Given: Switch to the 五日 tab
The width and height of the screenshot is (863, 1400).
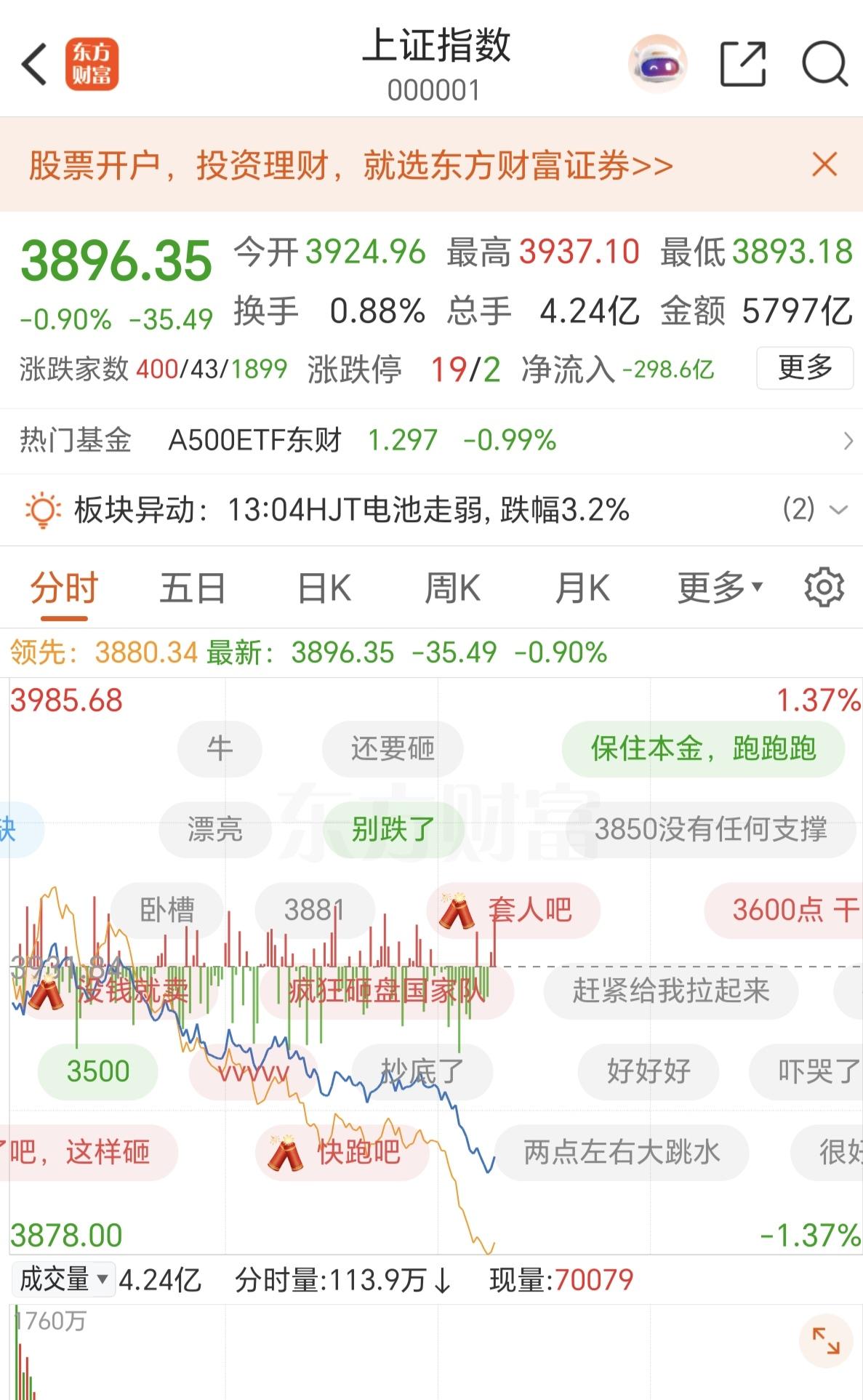Looking at the screenshot, I should pyautogui.click(x=191, y=588).
